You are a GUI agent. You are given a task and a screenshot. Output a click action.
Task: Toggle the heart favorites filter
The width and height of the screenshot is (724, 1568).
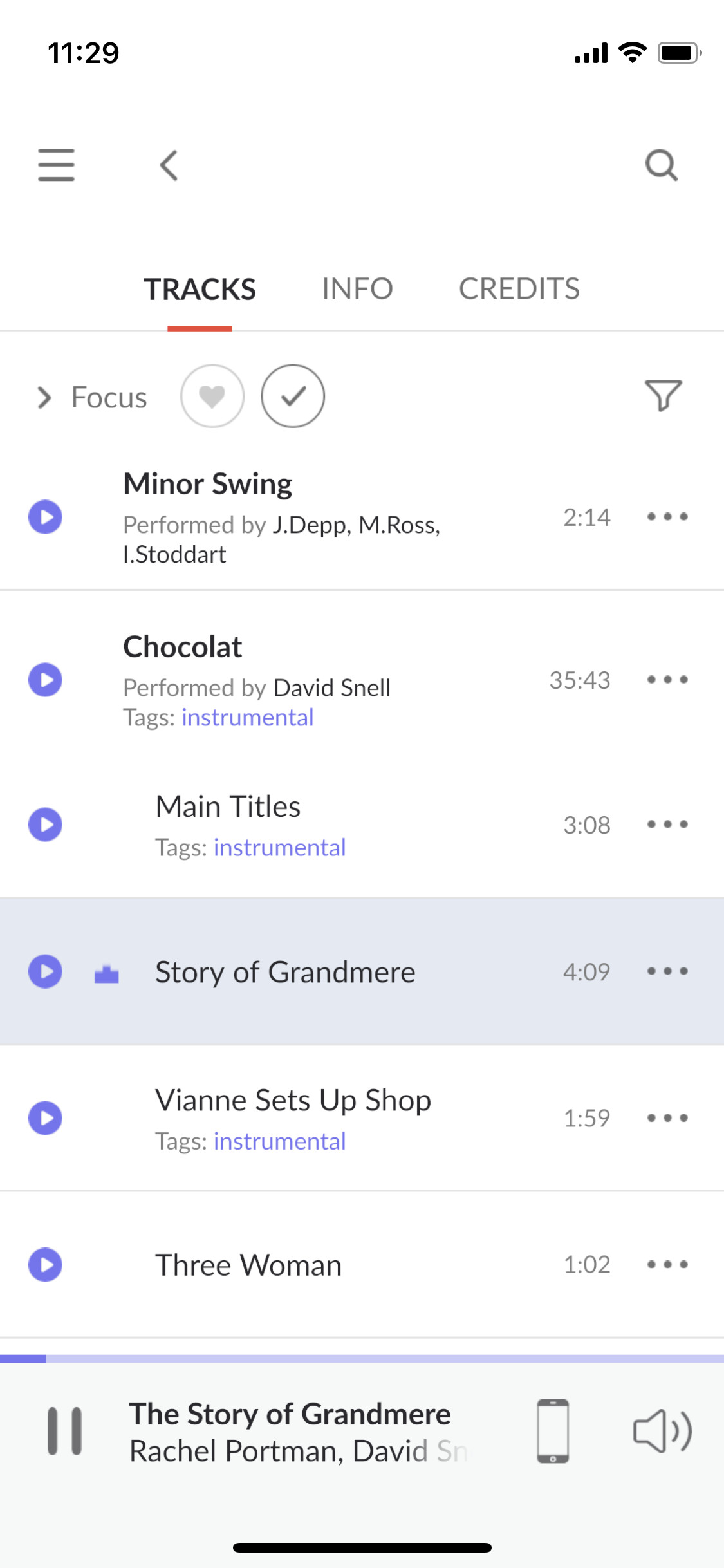[x=212, y=397]
